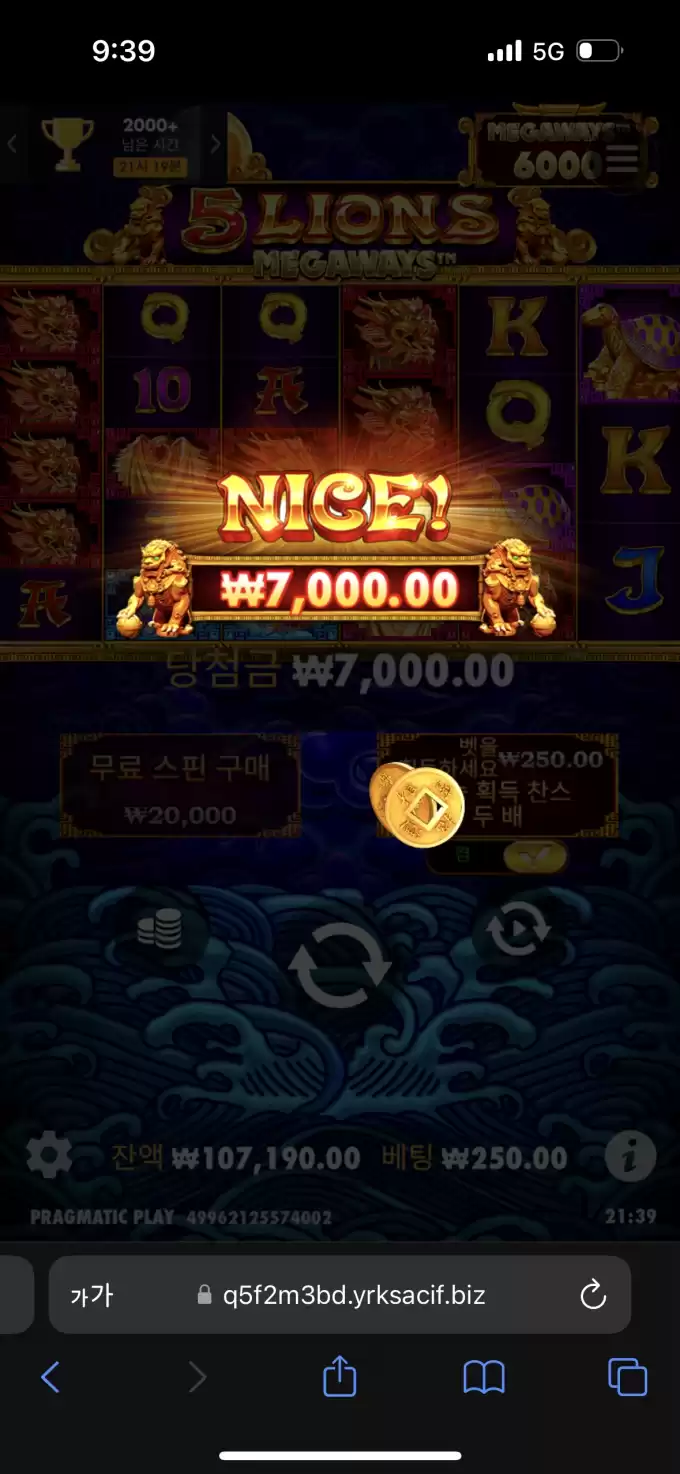680x1474 pixels.
Task: Open the hamburger menu
Action: 622,158
